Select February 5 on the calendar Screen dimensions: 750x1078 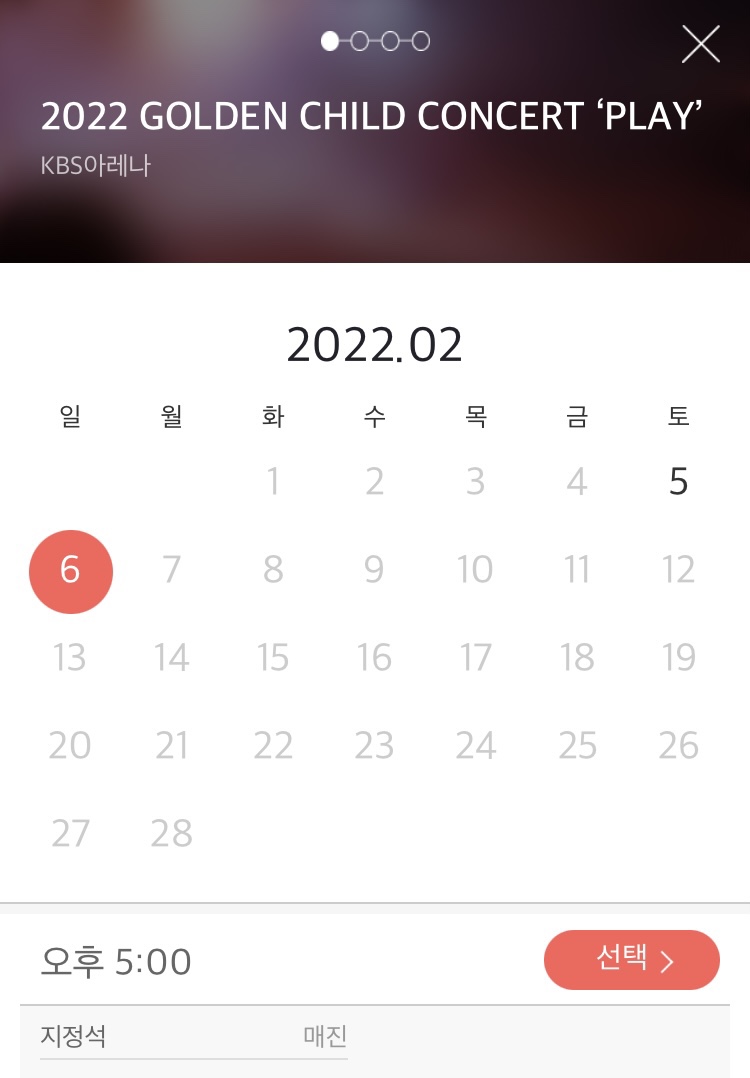[x=678, y=482]
